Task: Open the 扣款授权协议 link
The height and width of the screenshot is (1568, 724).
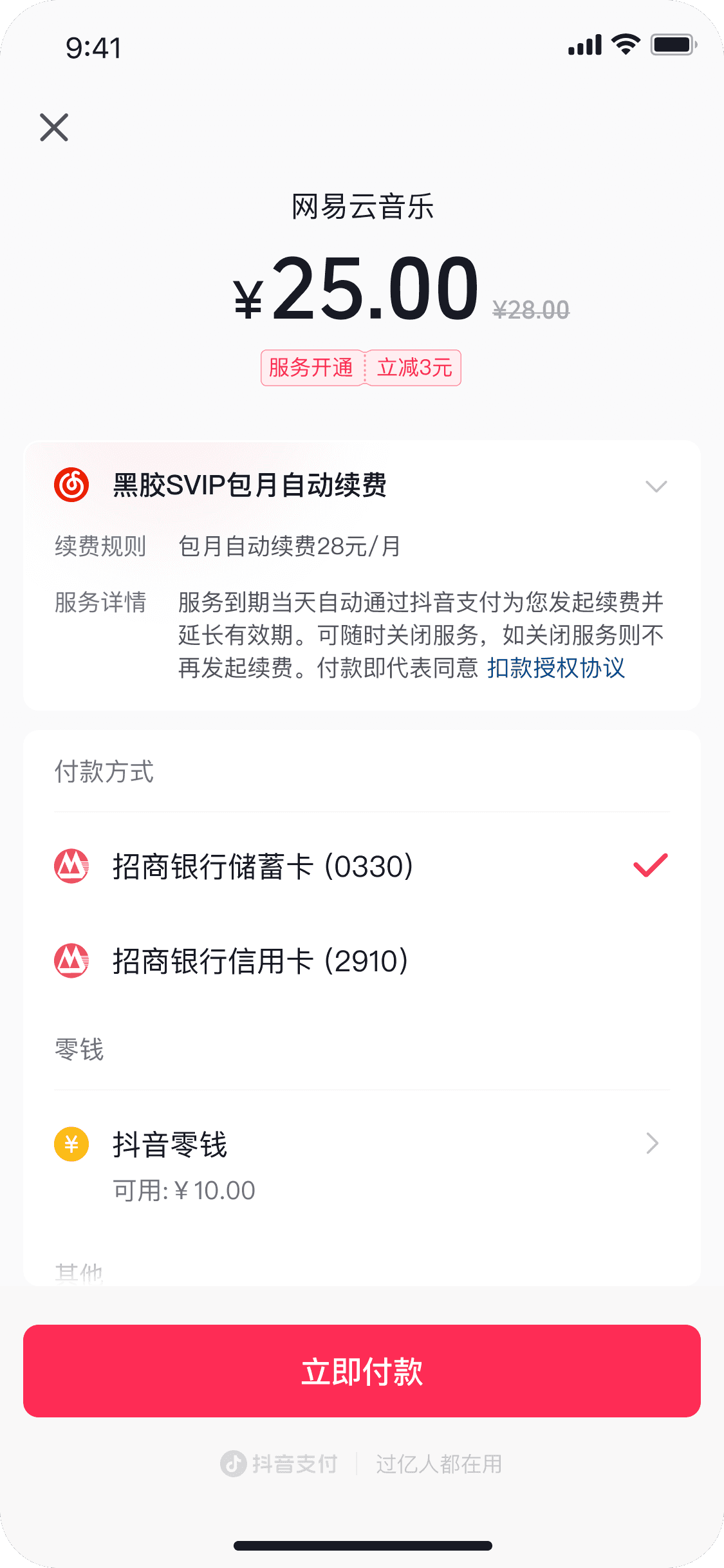Action: click(x=555, y=668)
